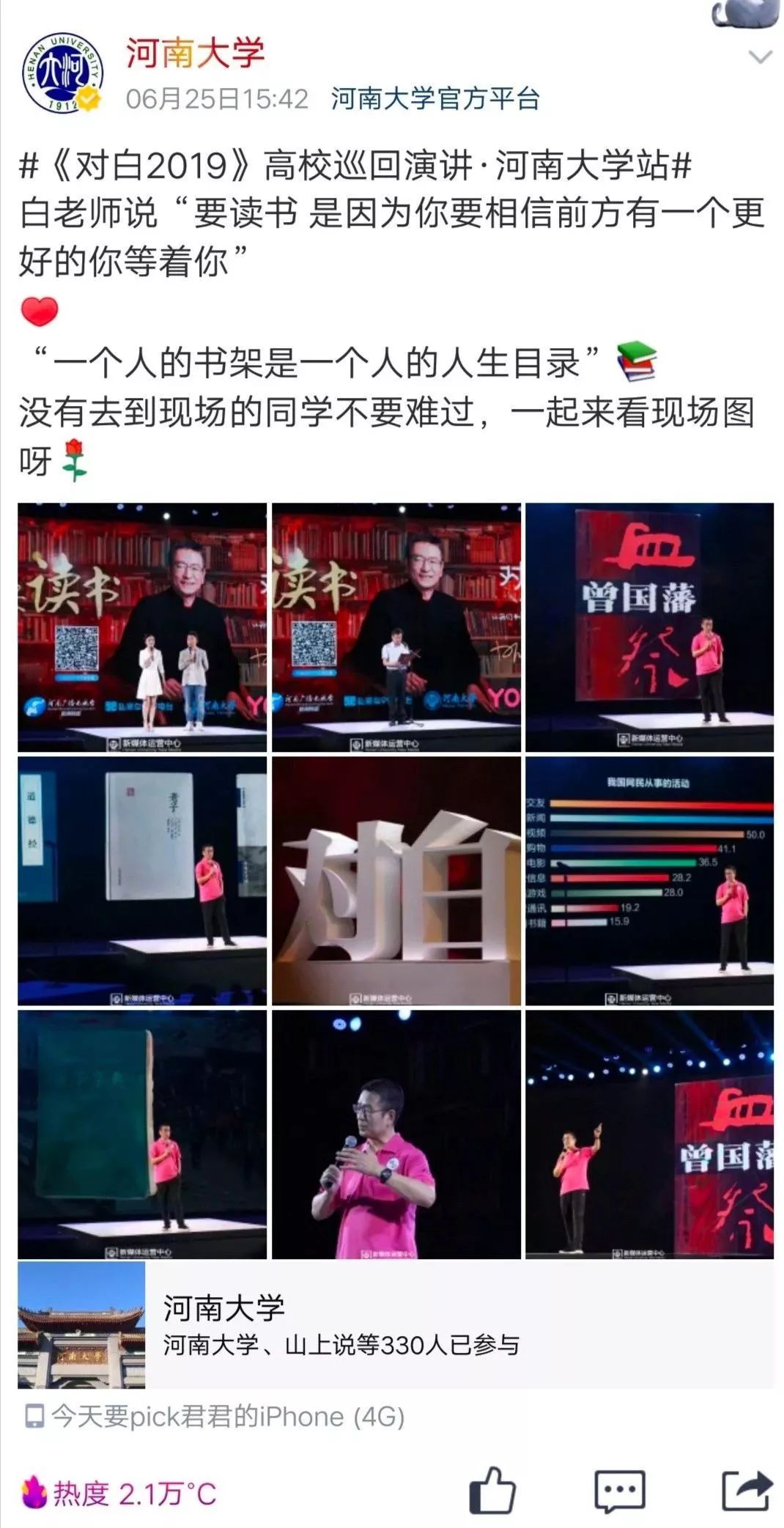Open the 河南大学 account name
Screen dimensions: 784x1528
[x=194, y=53]
